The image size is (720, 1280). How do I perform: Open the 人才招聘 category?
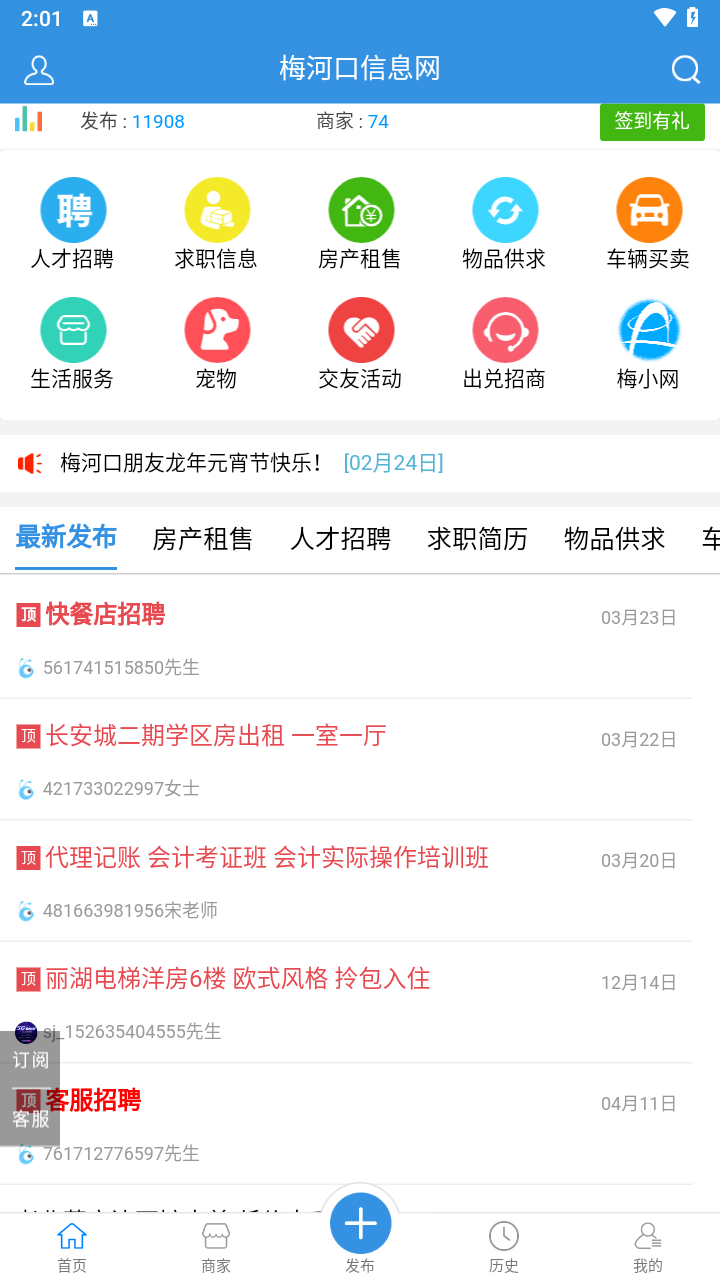pyautogui.click(x=73, y=224)
